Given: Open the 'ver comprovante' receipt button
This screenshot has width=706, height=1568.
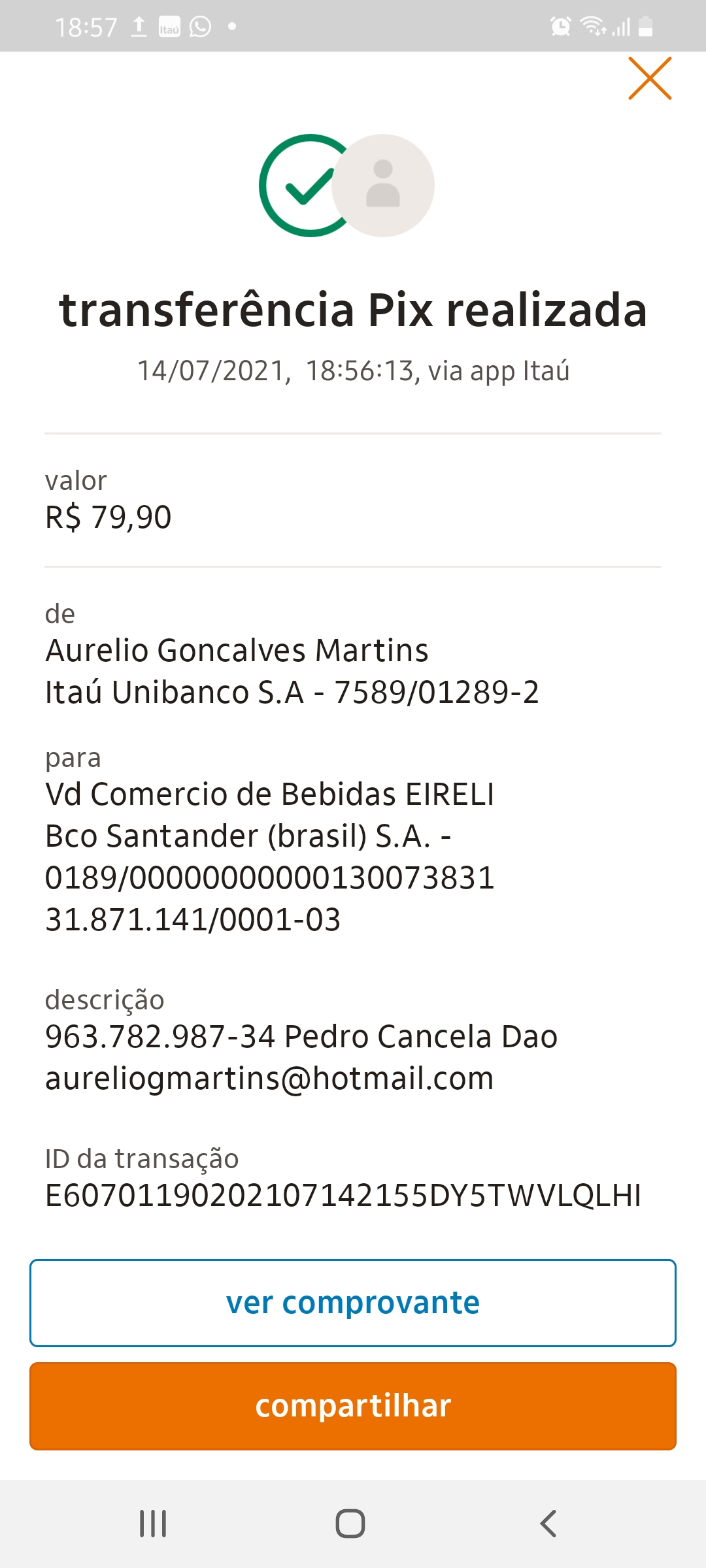Looking at the screenshot, I should pyautogui.click(x=353, y=1303).
